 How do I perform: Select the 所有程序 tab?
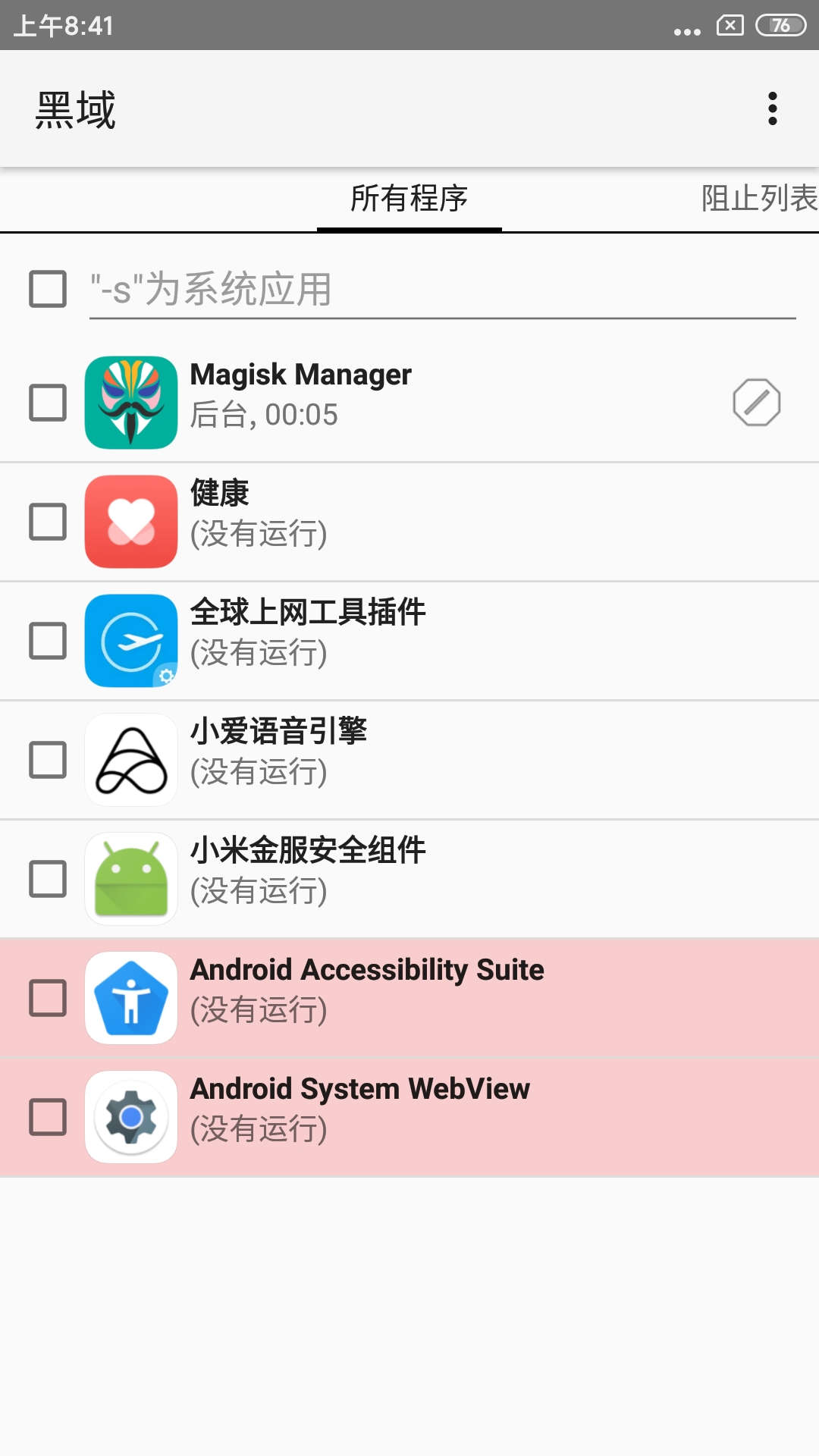pyautogui.click(x=409, y=199)
